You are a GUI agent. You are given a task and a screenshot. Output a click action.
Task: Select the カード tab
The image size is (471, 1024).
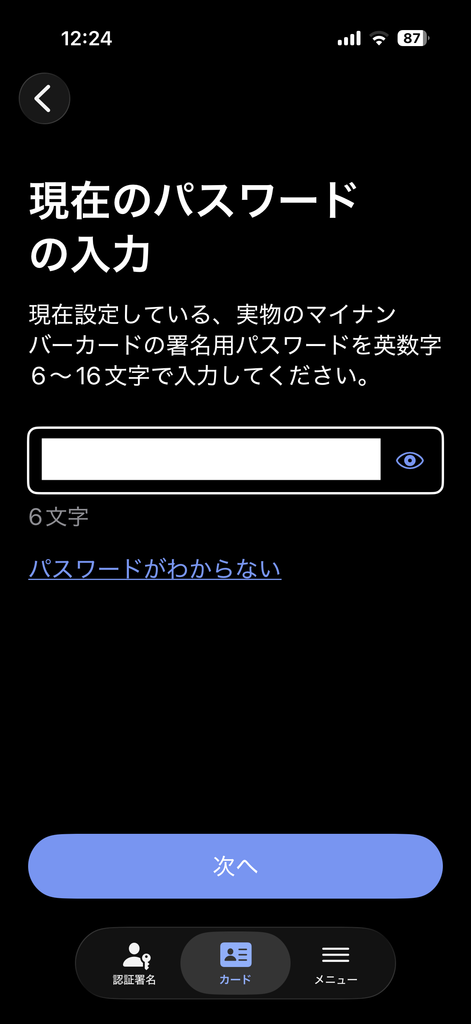pyautogui.click(x=235, y=963)
